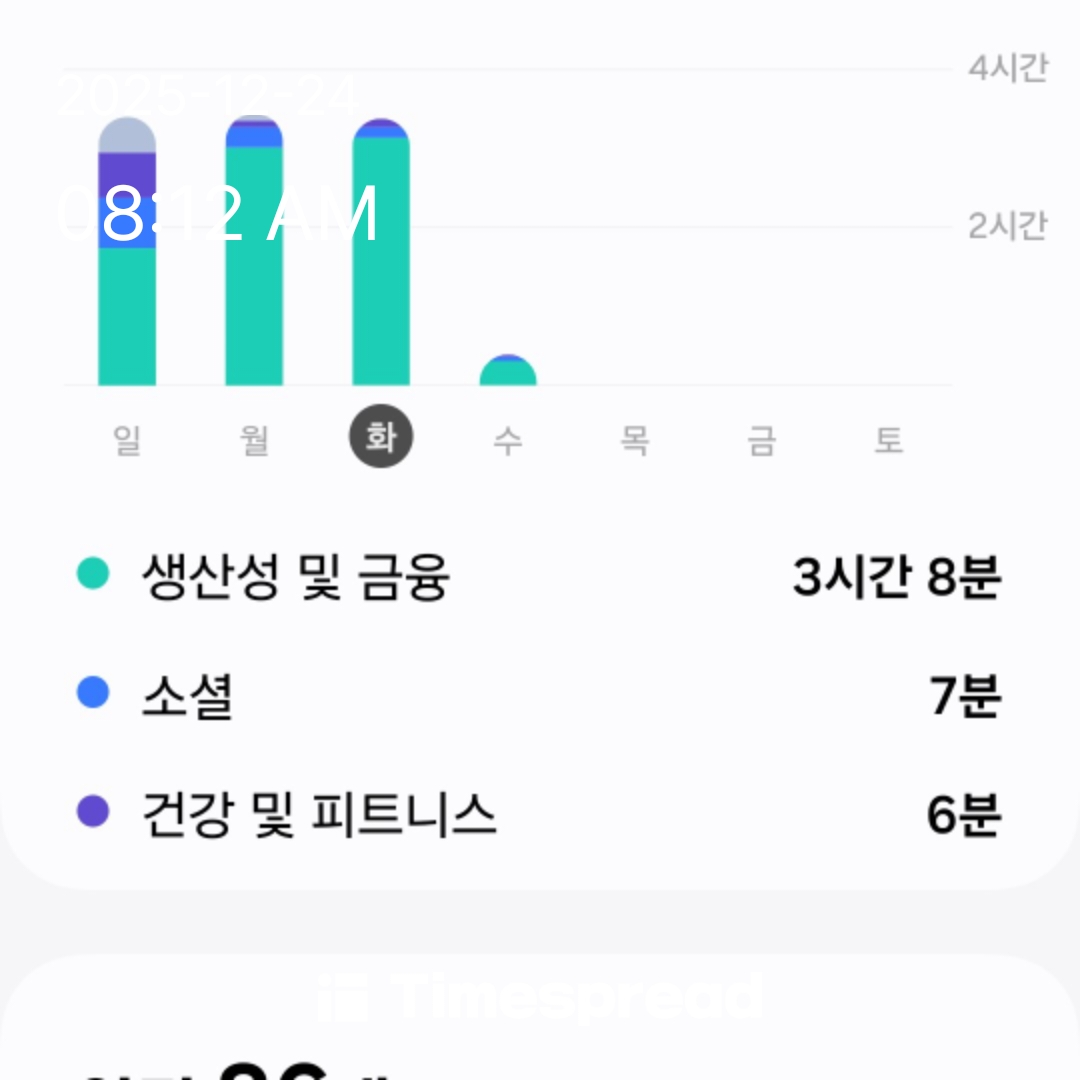The image size is (1080, 1080).
Task: Select Monday (월) in the weekly chart
Action: 254,439
